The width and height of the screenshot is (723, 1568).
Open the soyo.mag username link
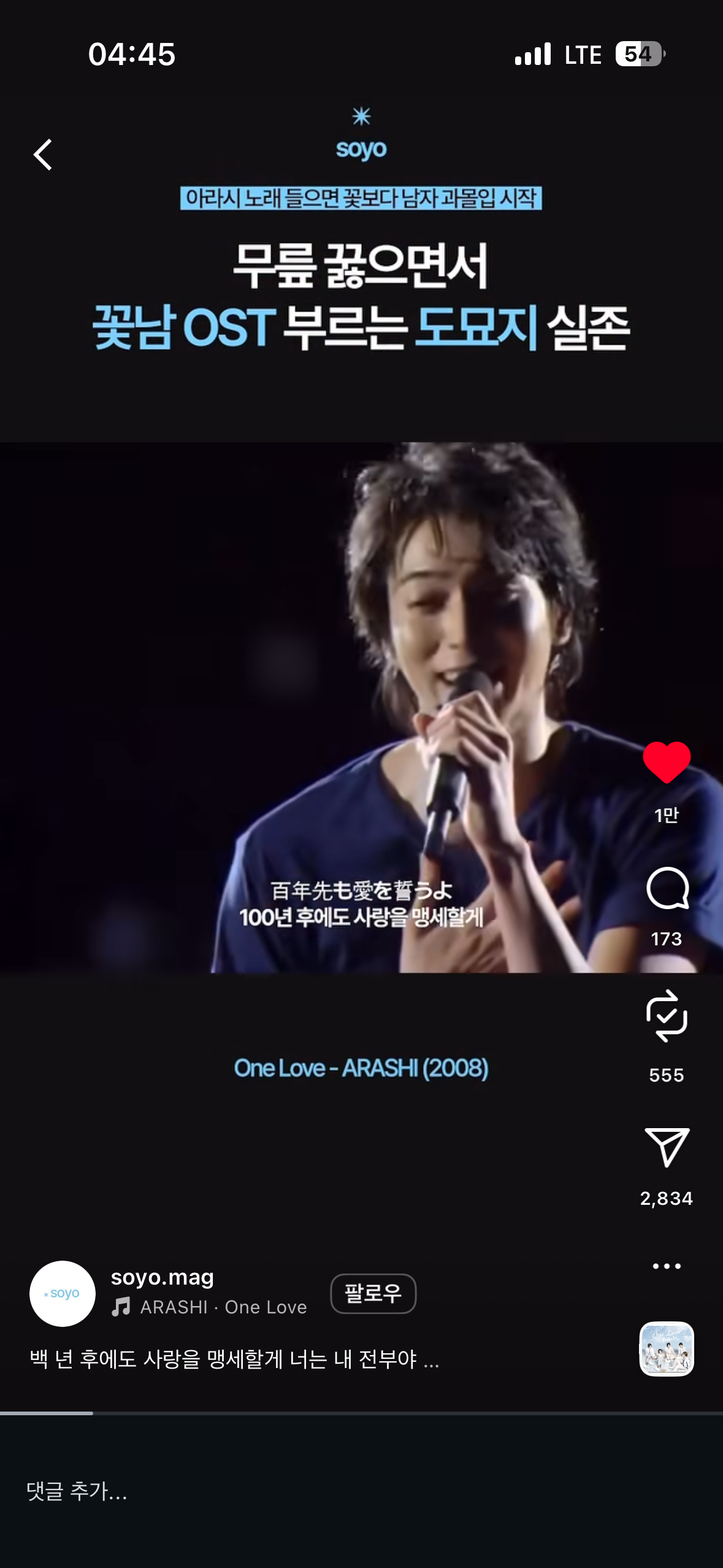[162, 1277]
